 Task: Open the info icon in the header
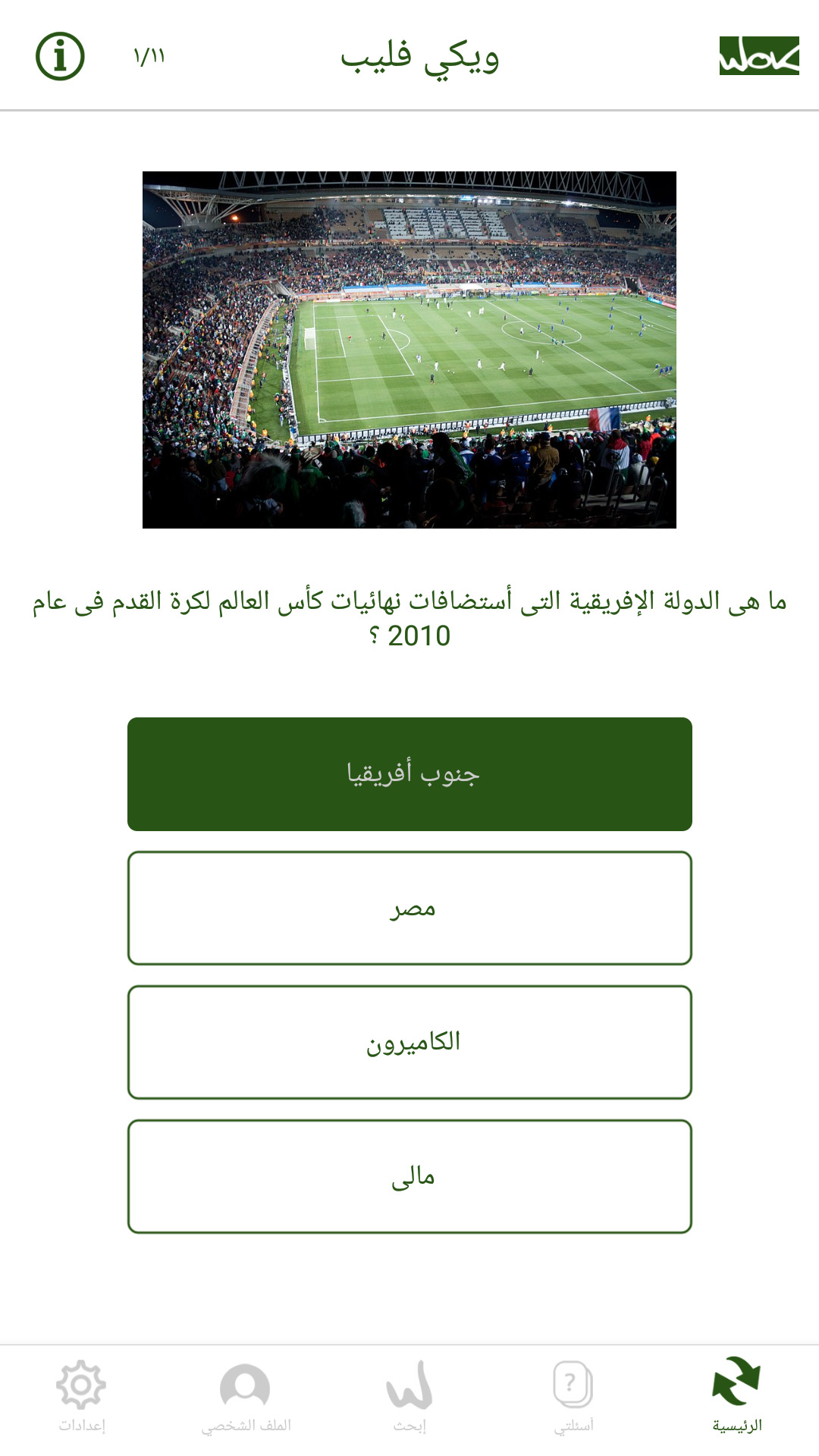pos(60,56)
